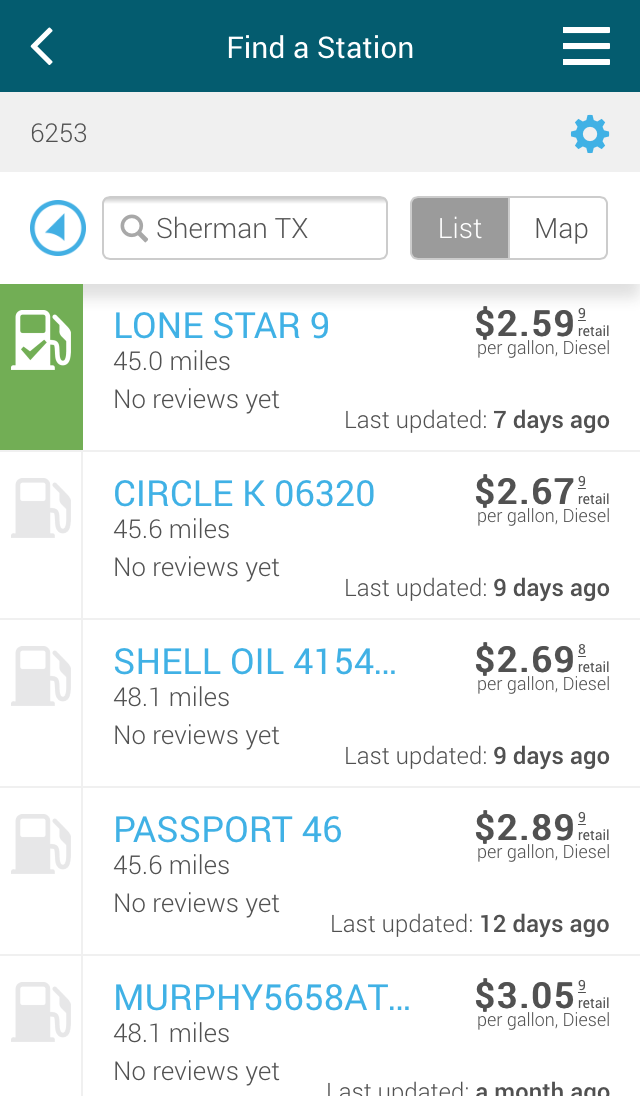Open PASSPORT 46 station details
The image size is (640, 1096).
pos(228,830)
